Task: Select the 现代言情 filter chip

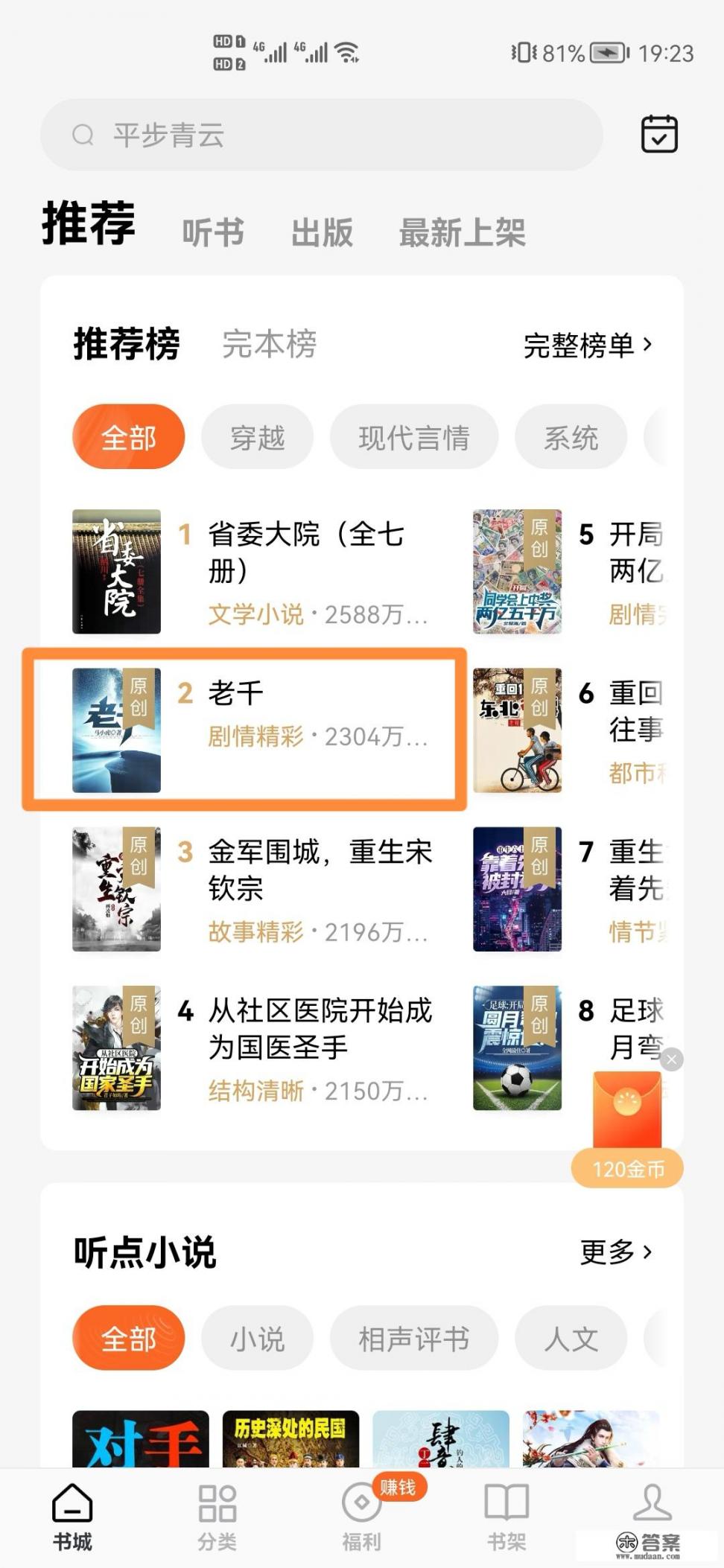Action: [413, 438]
